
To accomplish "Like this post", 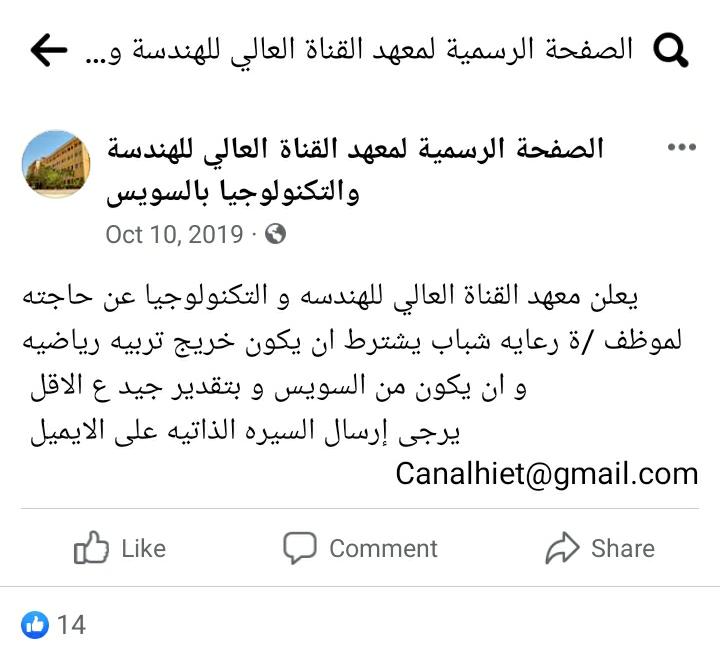I will point(119,548).
